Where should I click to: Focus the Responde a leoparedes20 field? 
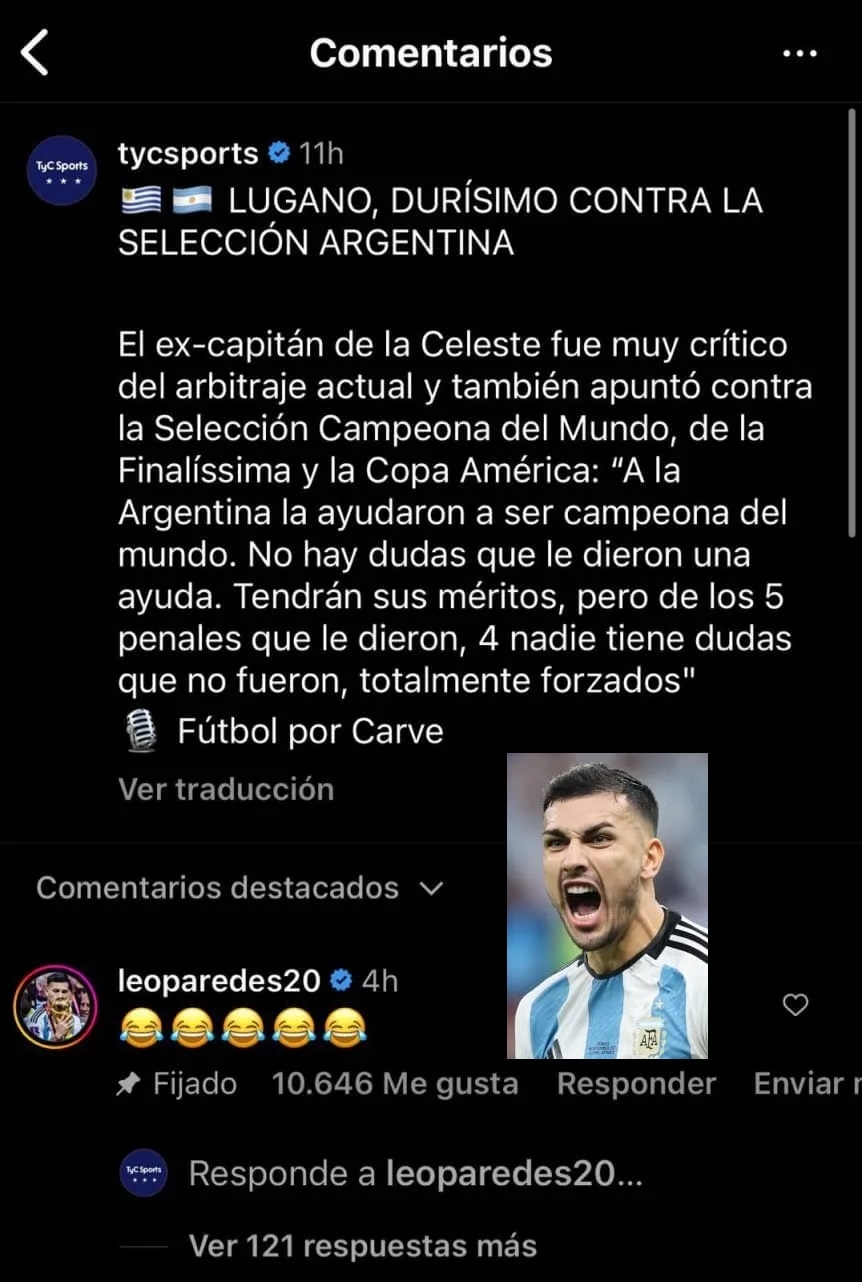(x=415, y=1174)
